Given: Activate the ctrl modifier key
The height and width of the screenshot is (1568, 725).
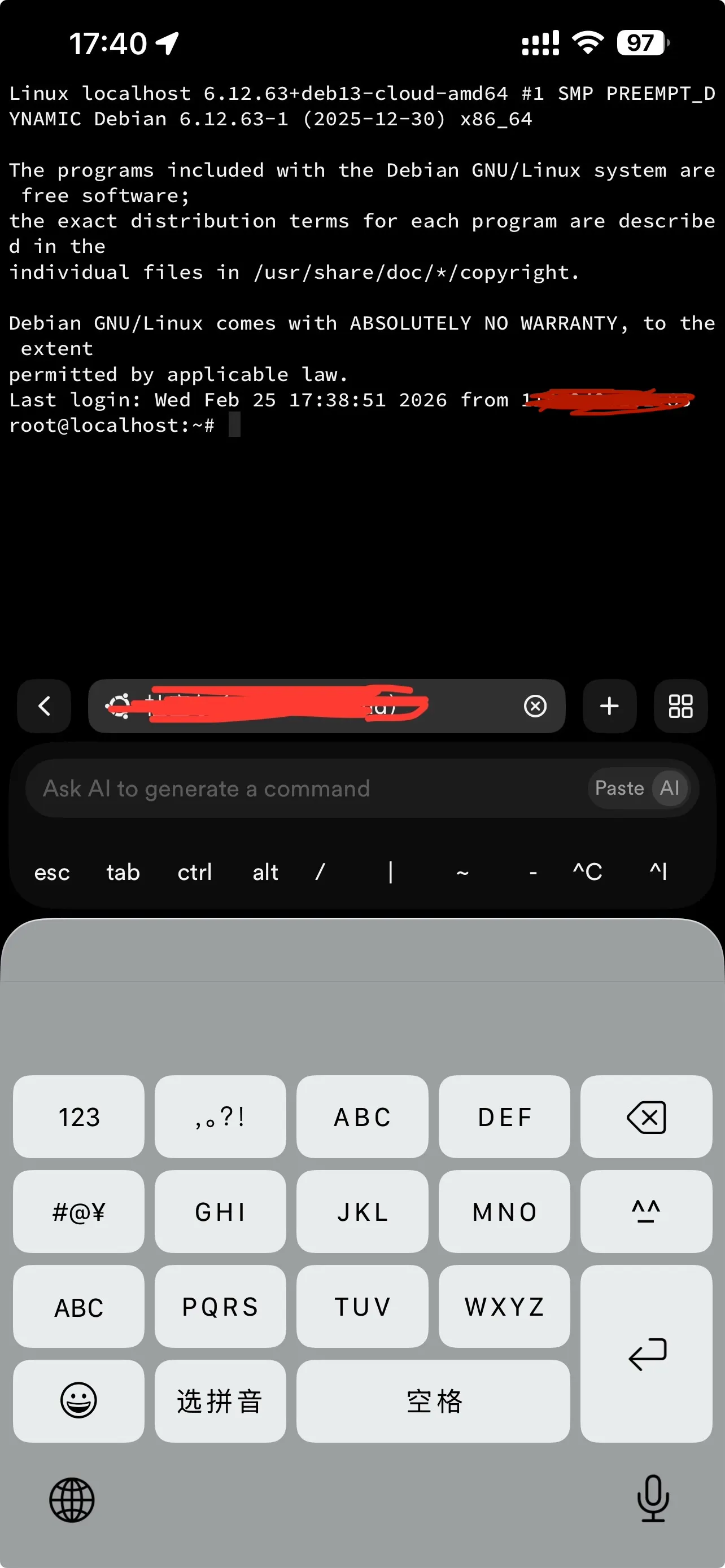Looking at the screenshot, I should pyautogui.click(x=194, y=873).
